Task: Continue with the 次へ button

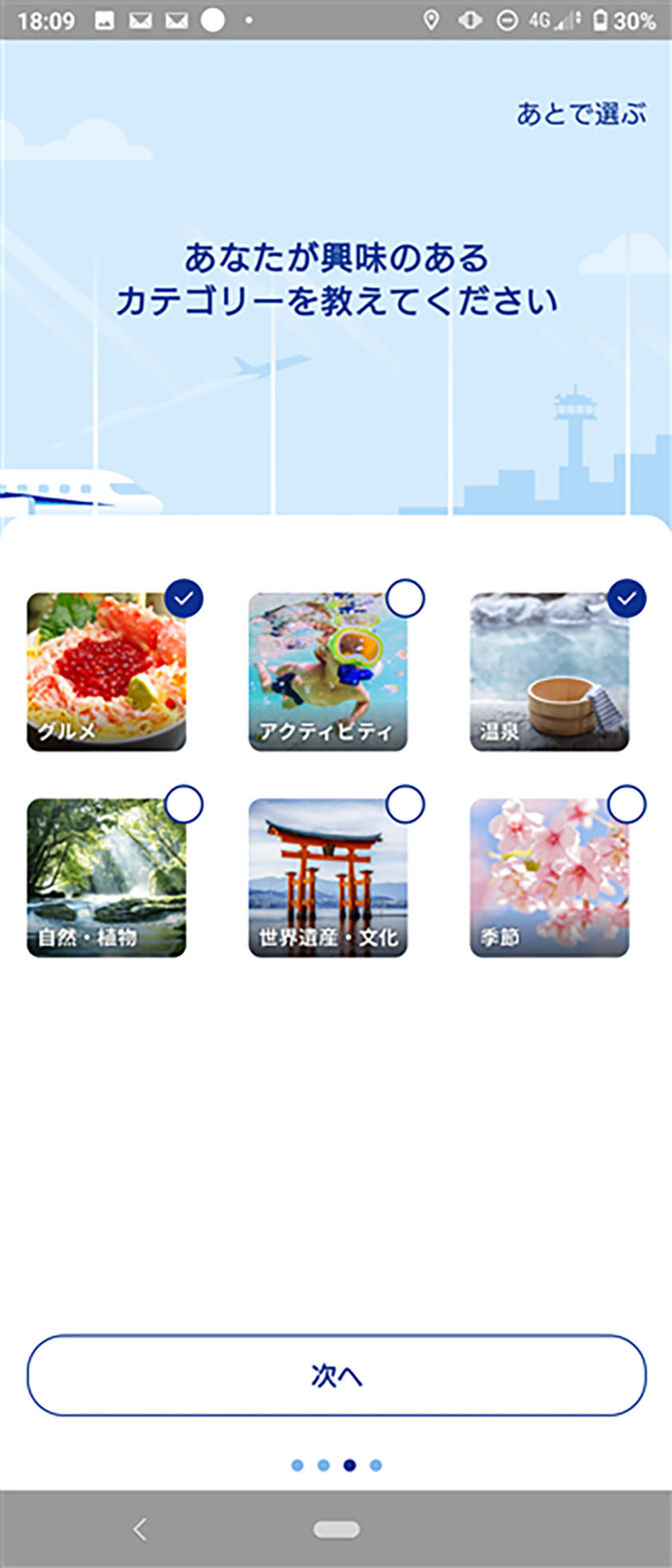Action: tap(336, 1375)
